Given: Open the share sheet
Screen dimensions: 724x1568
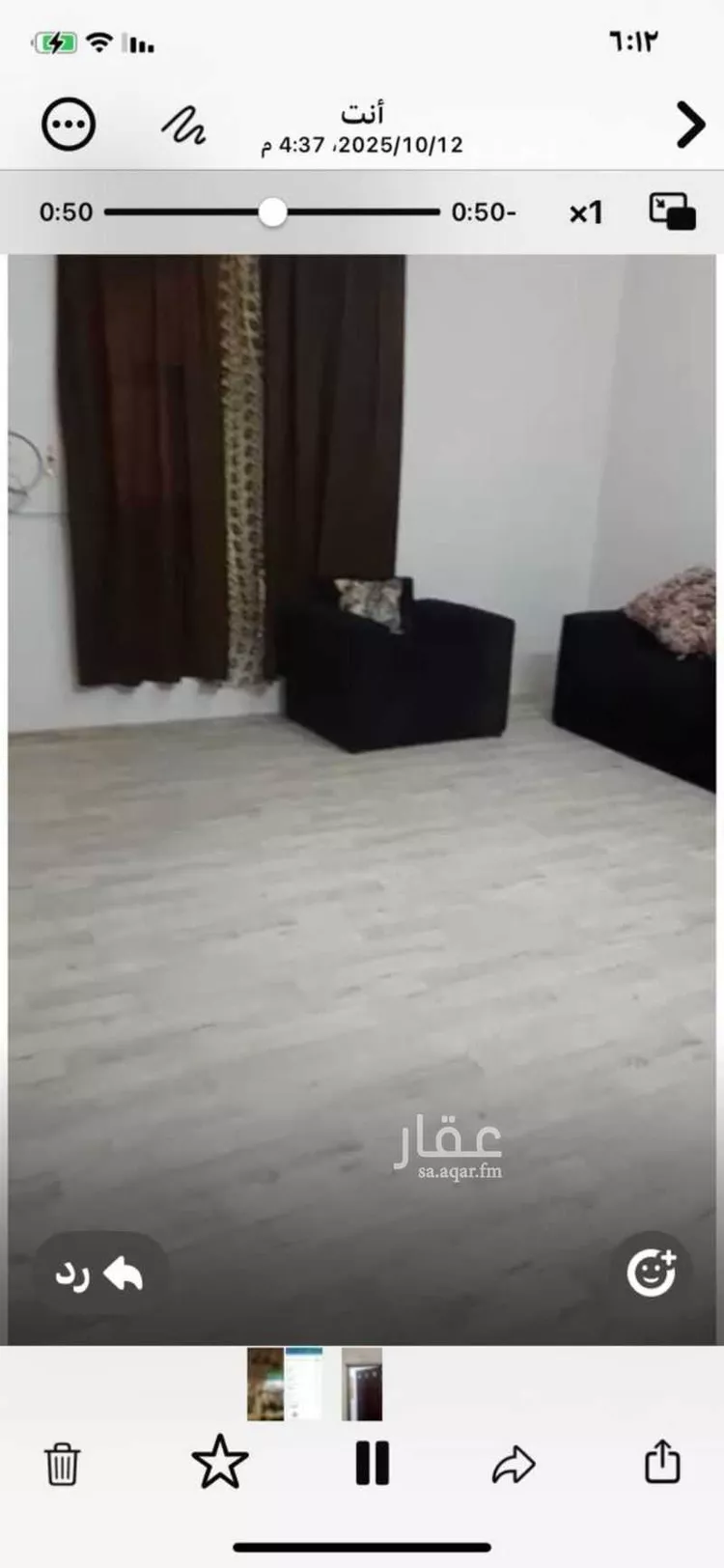Looking at the screenshot, I should coord(662,1461).
